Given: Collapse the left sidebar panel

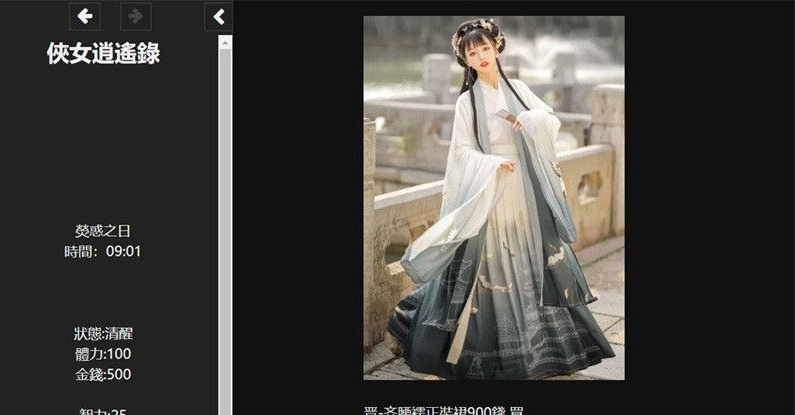Looking at the screenshot, I should (219, 16).
